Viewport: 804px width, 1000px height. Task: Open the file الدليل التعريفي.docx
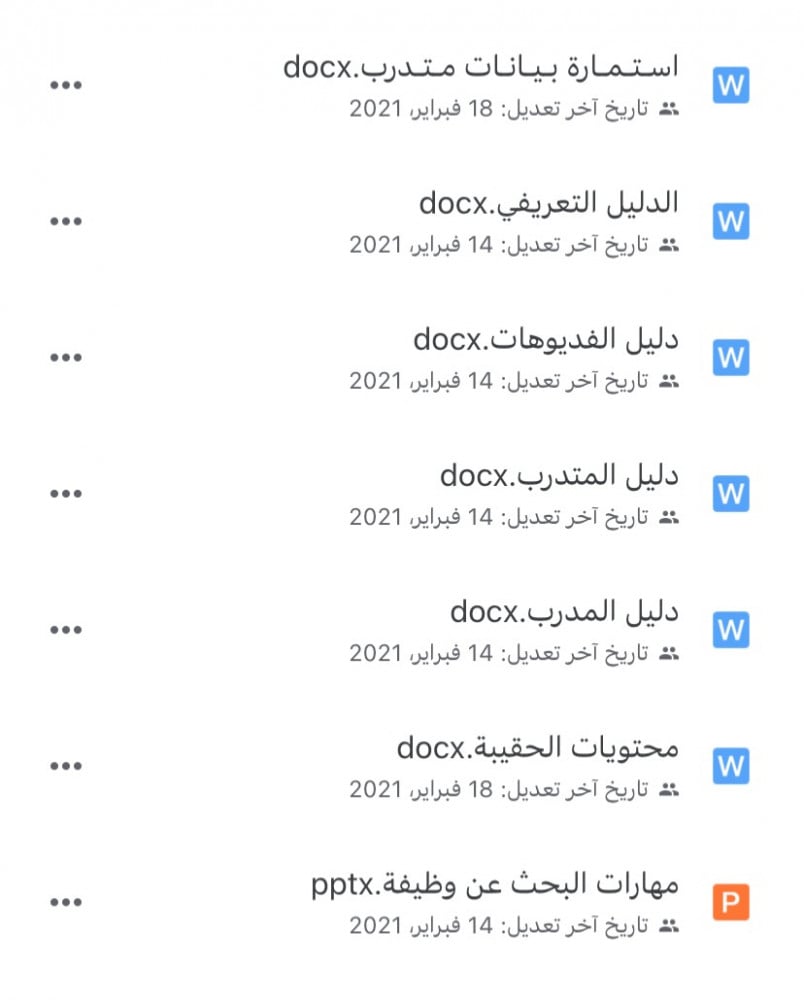pyautogui.click(x=548, y=204)
